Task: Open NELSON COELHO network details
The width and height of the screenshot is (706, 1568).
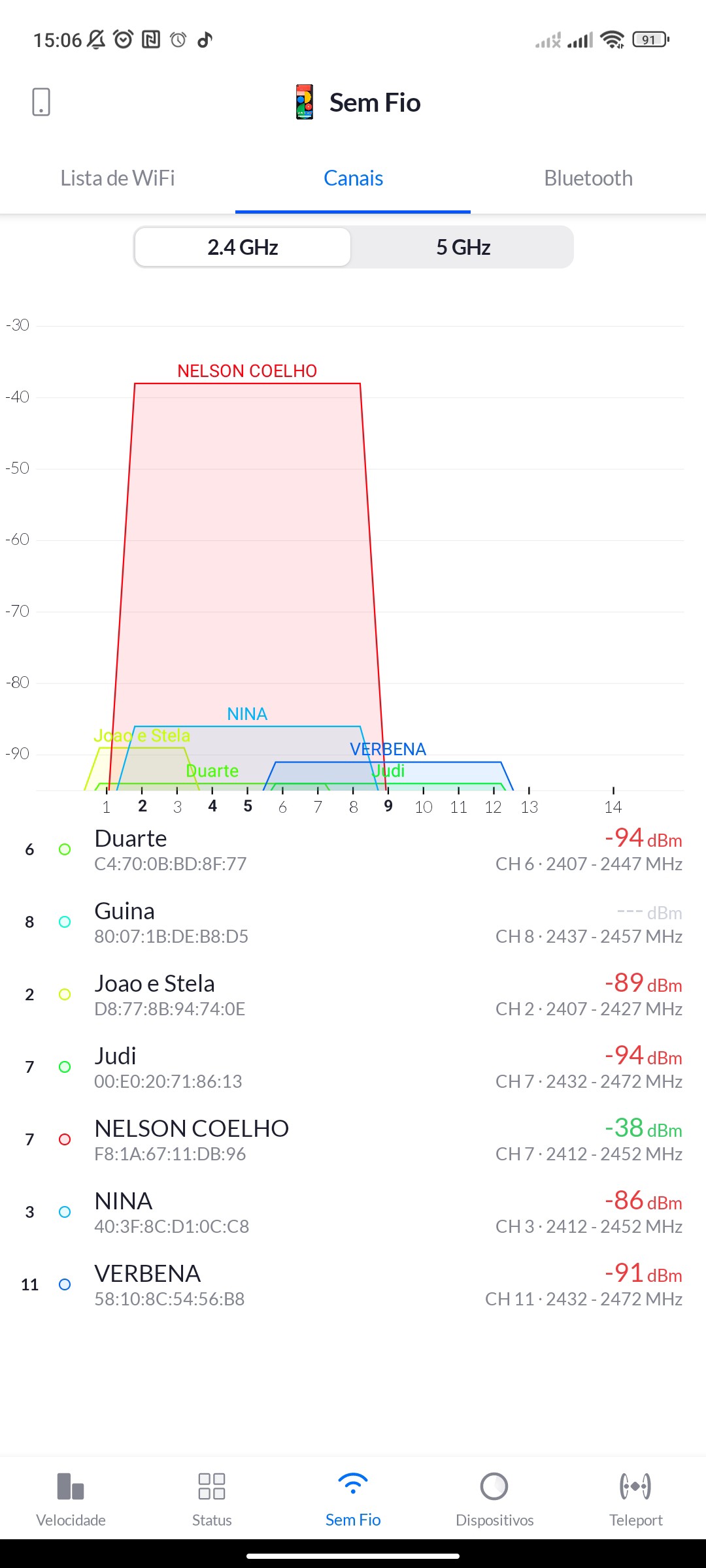Action: (x=353, y=1139)
